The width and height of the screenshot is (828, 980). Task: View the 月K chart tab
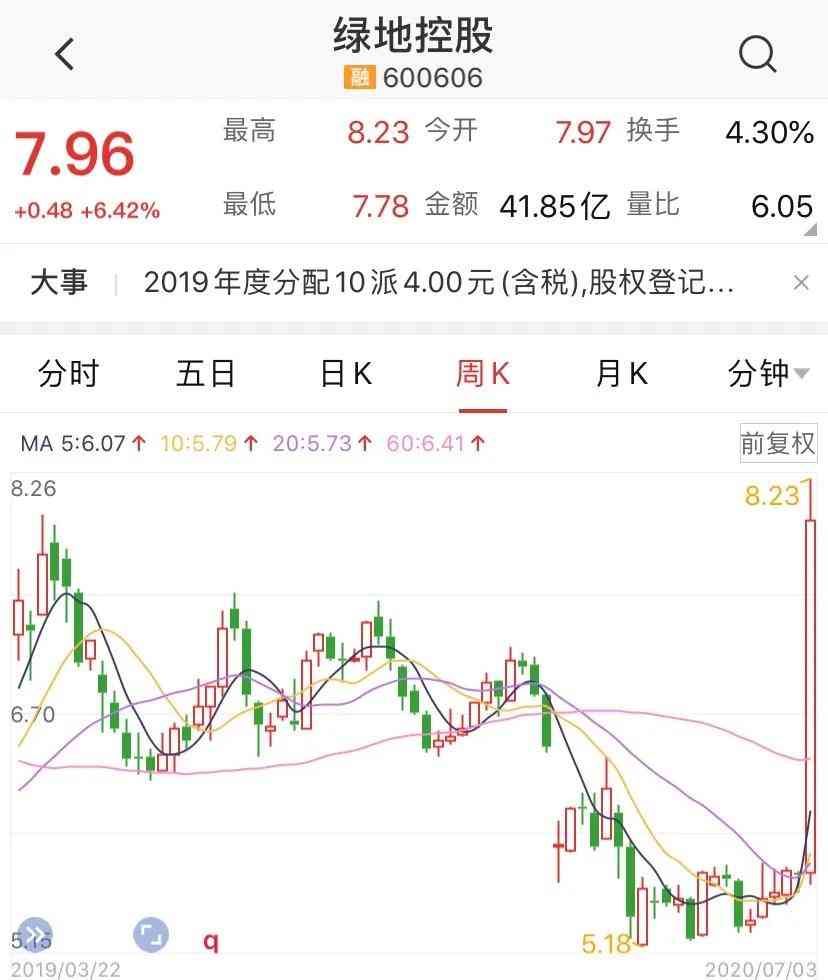621,374
